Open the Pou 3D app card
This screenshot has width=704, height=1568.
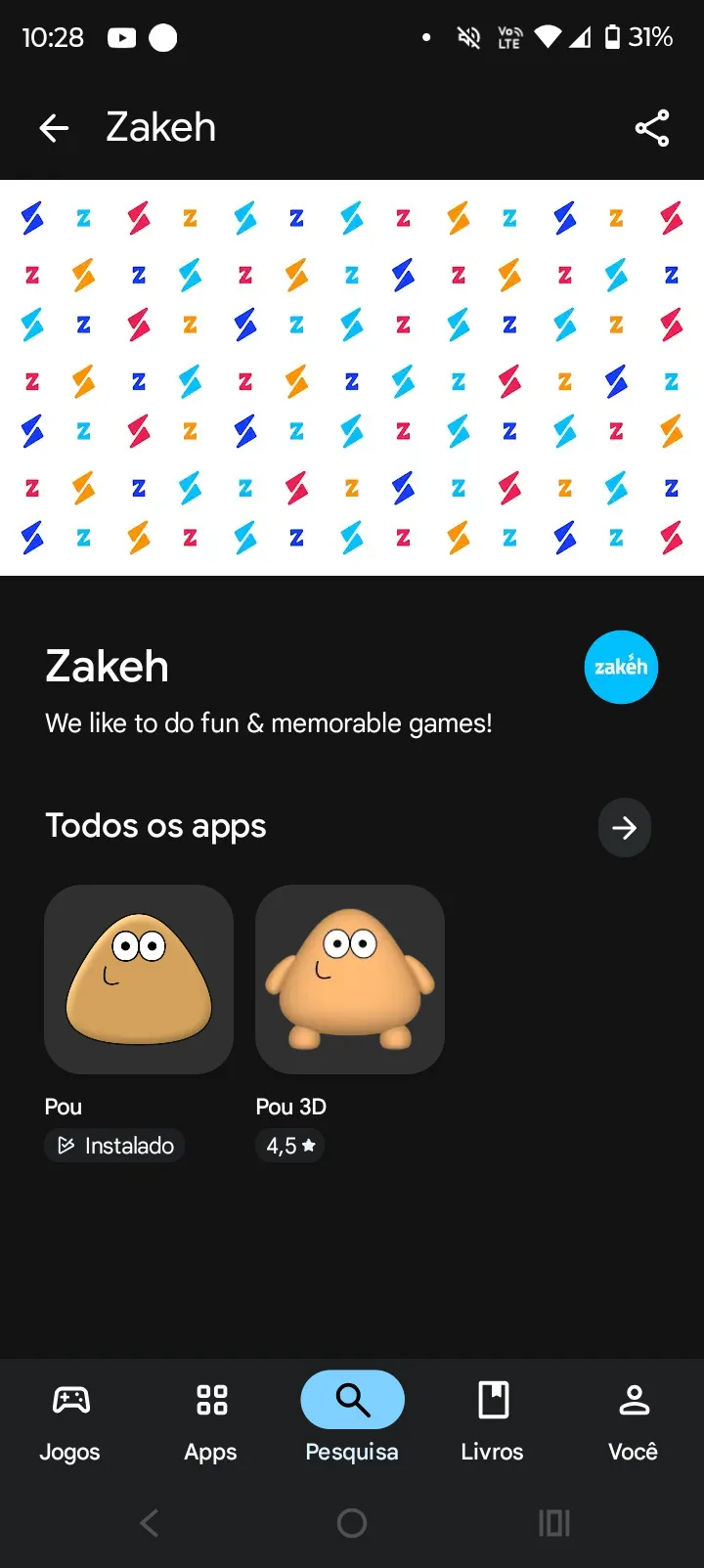coord(350,980)
